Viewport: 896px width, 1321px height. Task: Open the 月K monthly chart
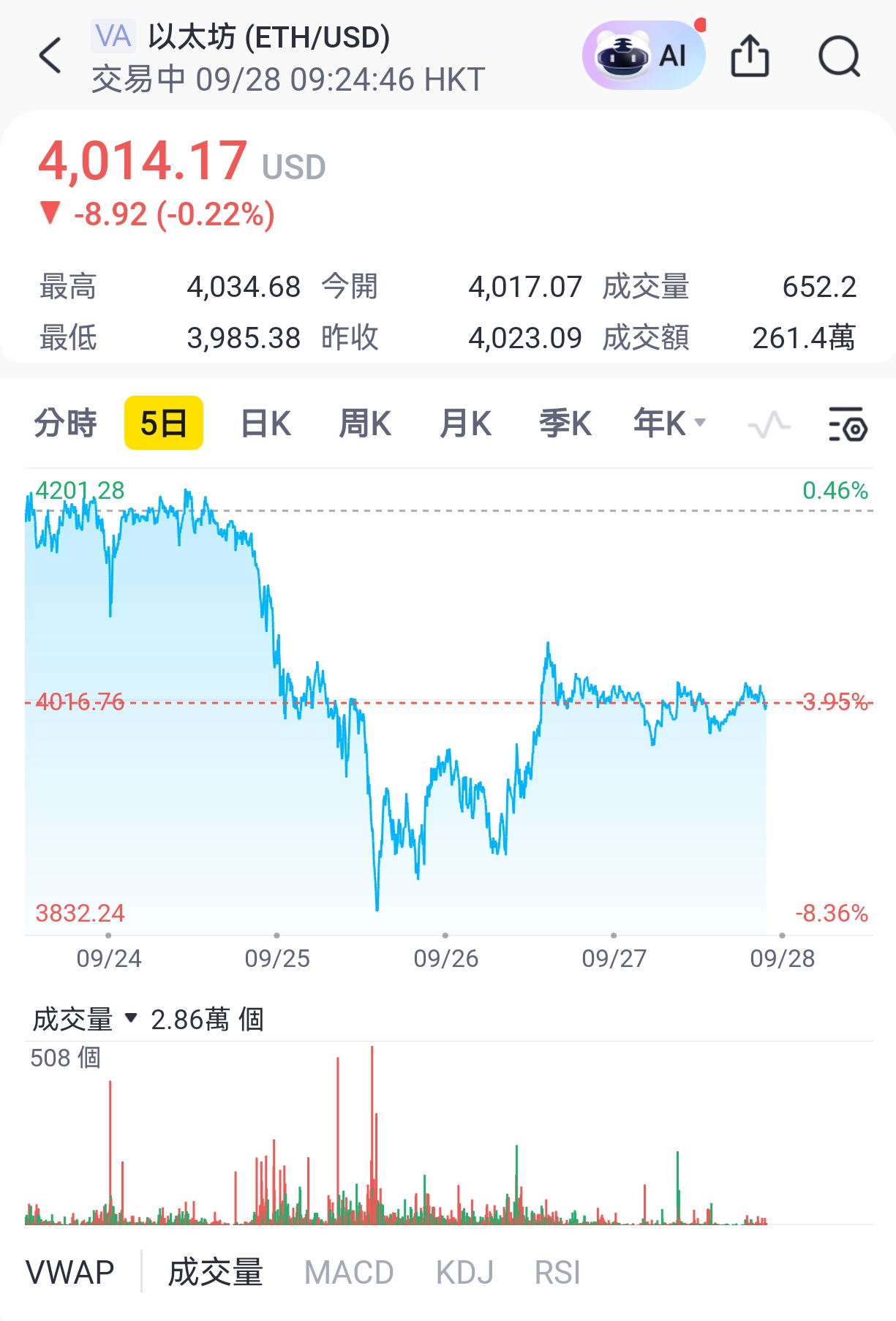[x=464, y=424]
